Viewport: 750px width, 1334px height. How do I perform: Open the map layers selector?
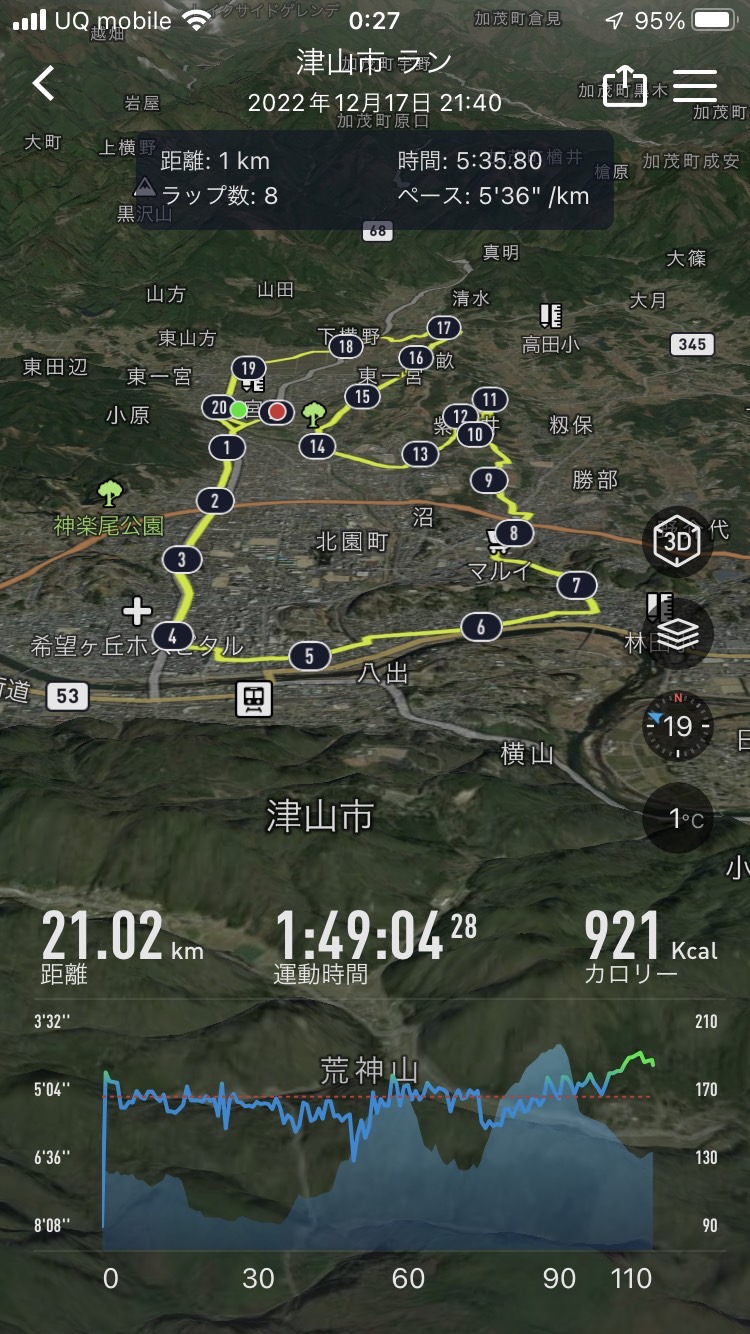[677, 633]
